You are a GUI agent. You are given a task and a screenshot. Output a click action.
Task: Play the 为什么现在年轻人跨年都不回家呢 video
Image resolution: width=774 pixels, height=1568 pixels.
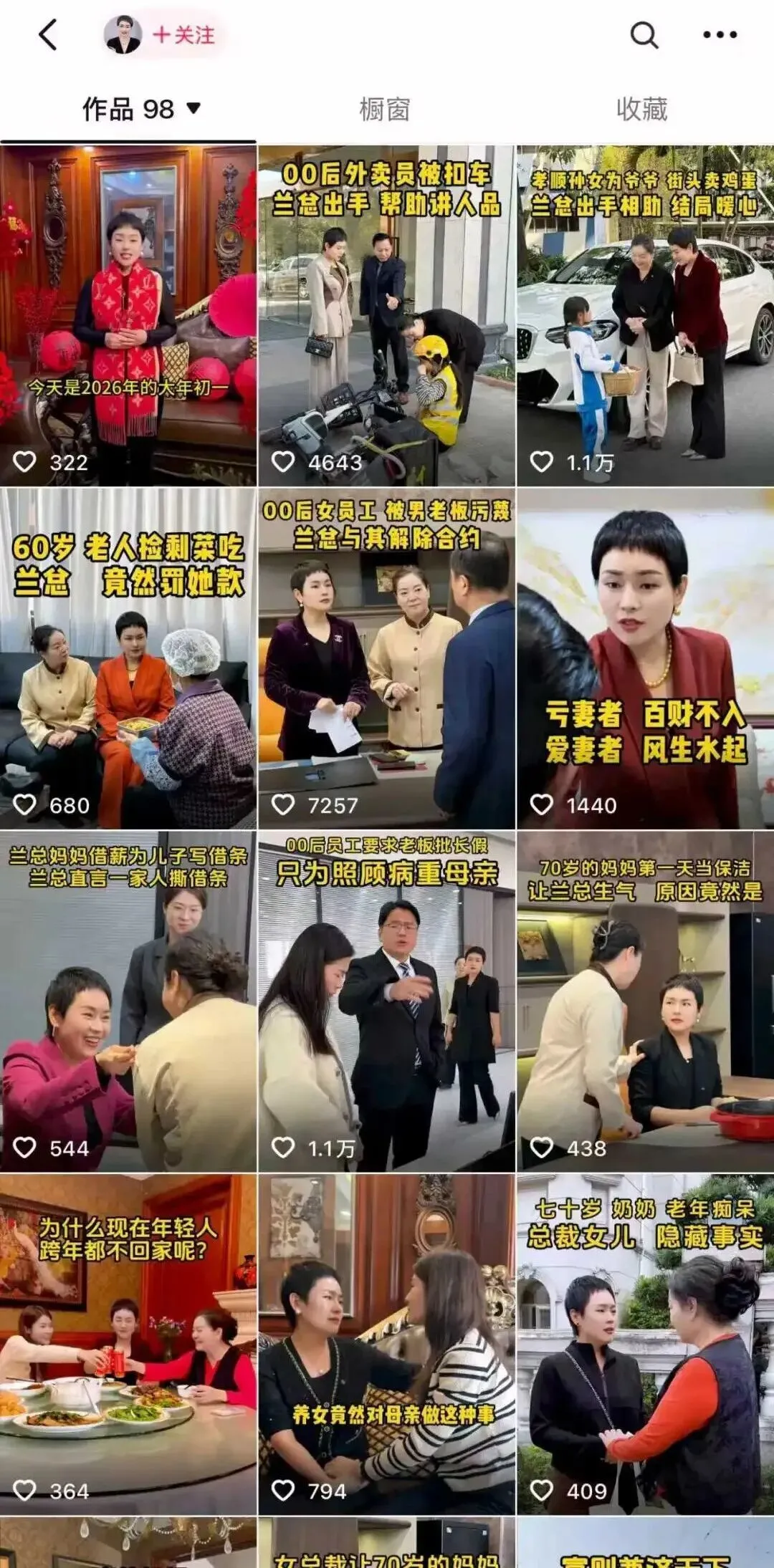128,1344
